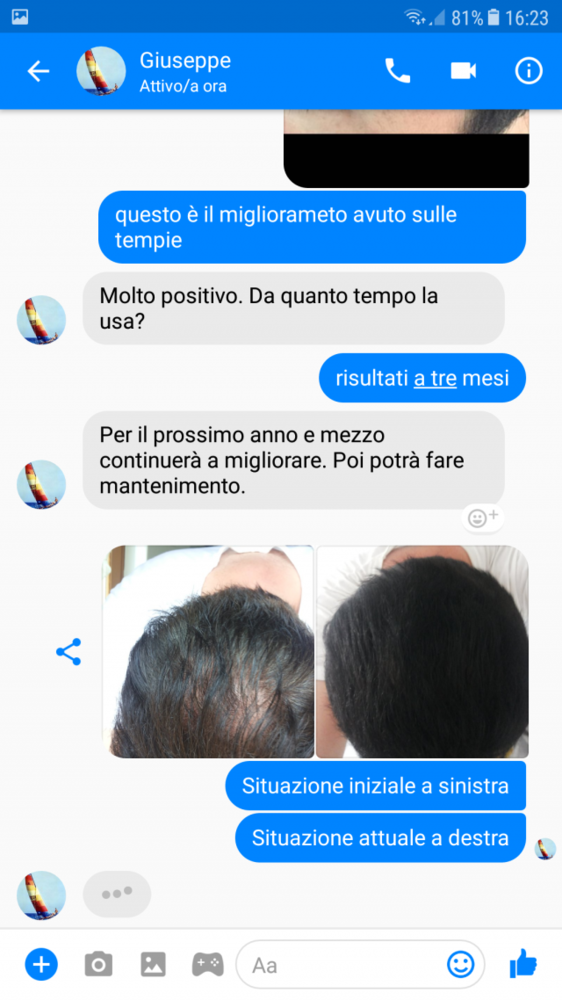Go back from Giuseppe's chat
The image size is (562, 1000).
[x=38, y=71]
